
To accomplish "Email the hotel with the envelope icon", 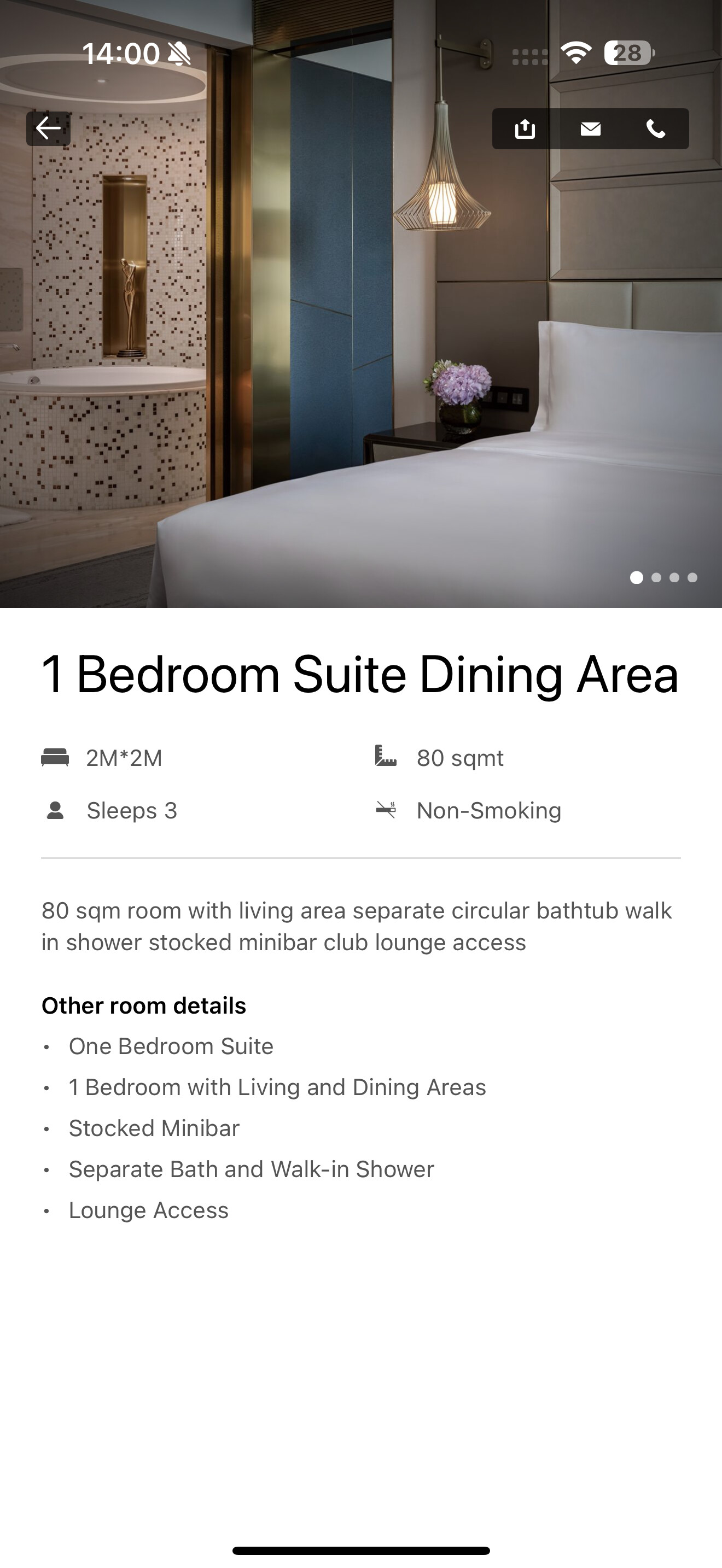I will coord(591,128).
